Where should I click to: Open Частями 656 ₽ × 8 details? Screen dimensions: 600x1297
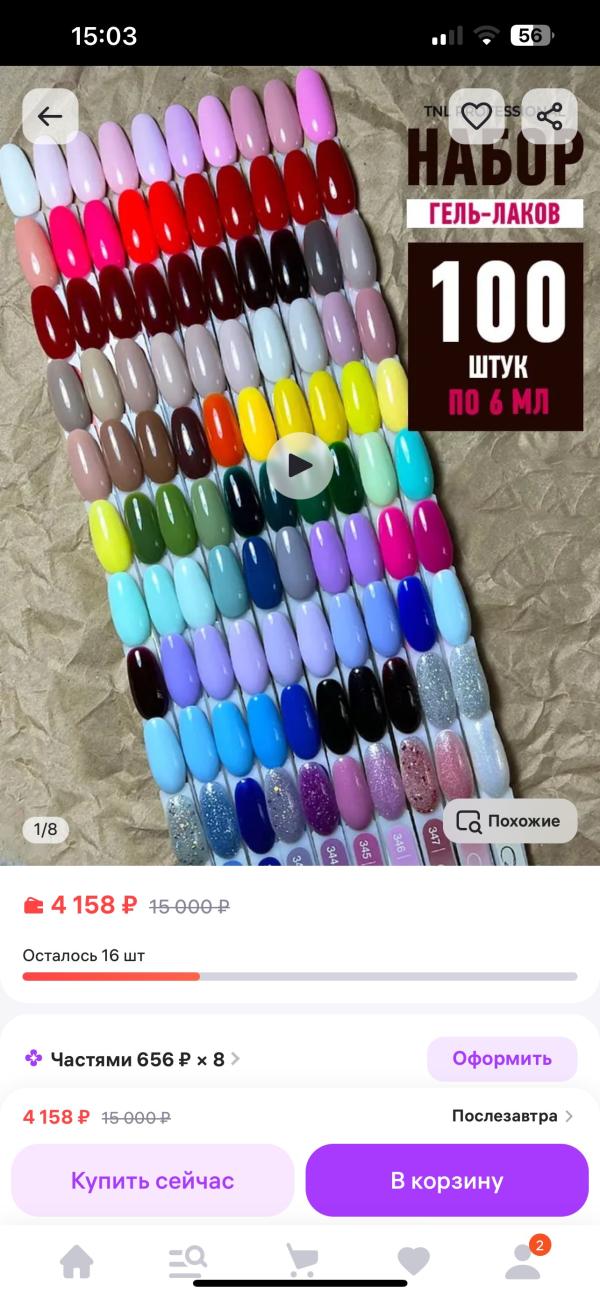[x=135, y=1059]
